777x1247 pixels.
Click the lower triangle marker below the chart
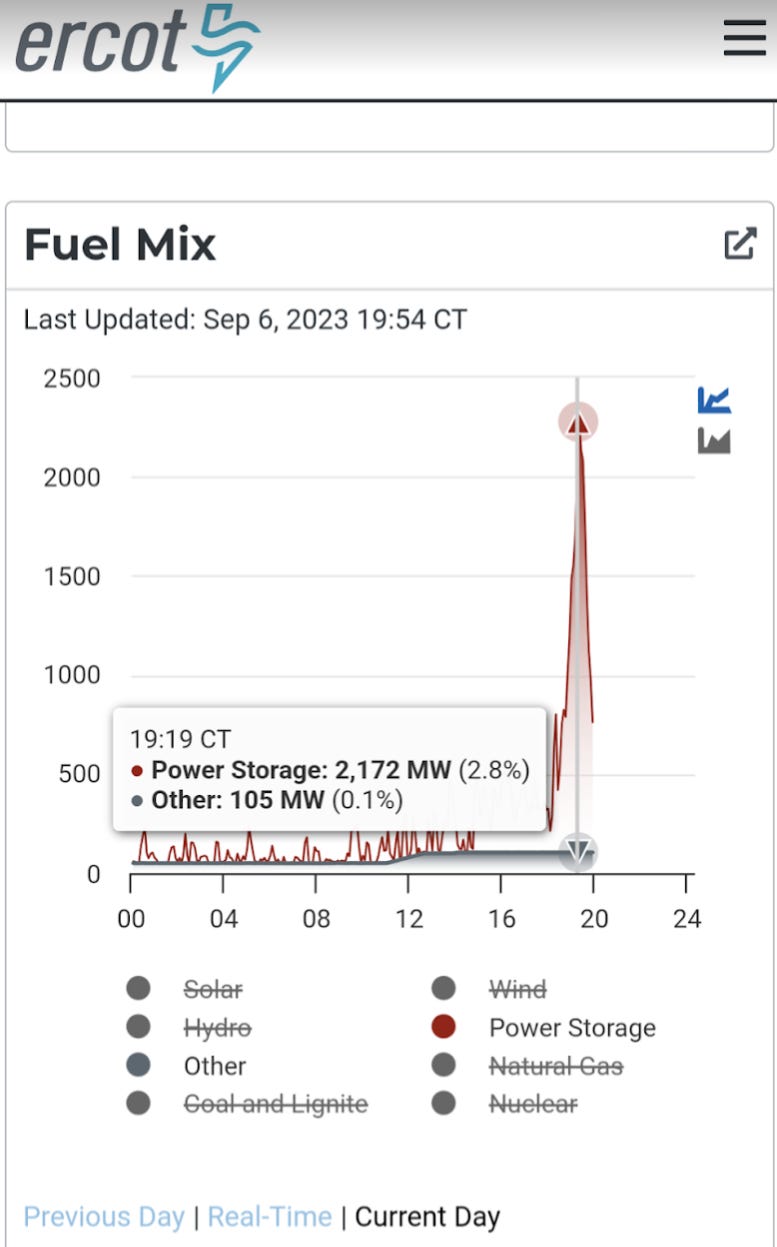577,852
